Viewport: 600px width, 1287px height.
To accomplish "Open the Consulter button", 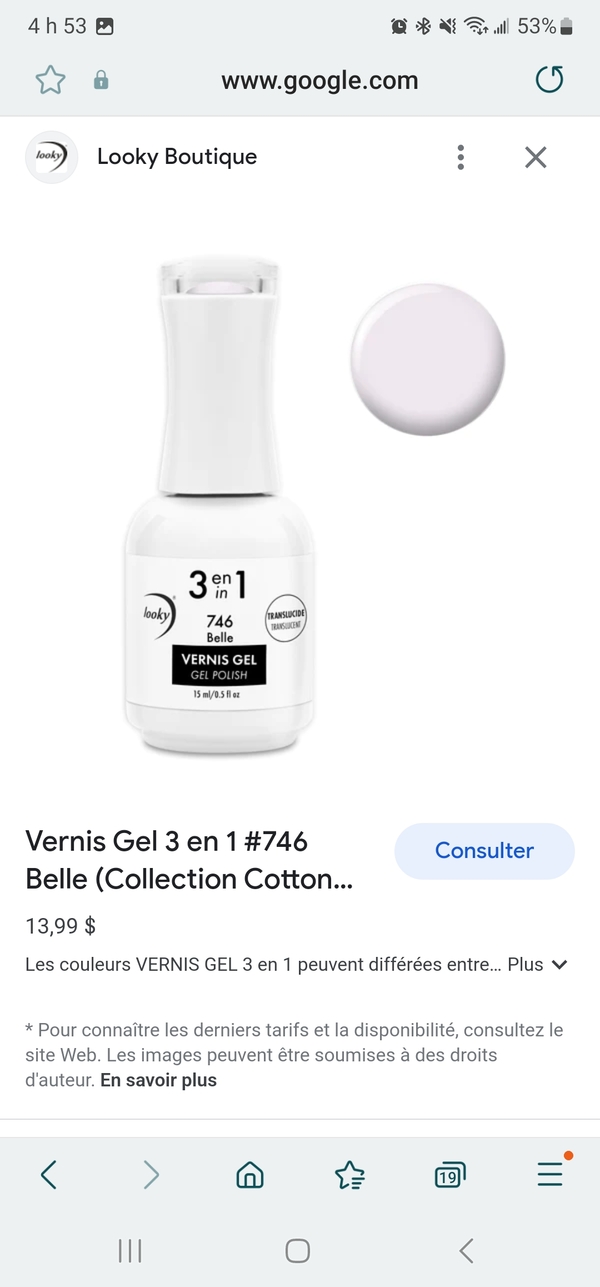I will (484, 851).
